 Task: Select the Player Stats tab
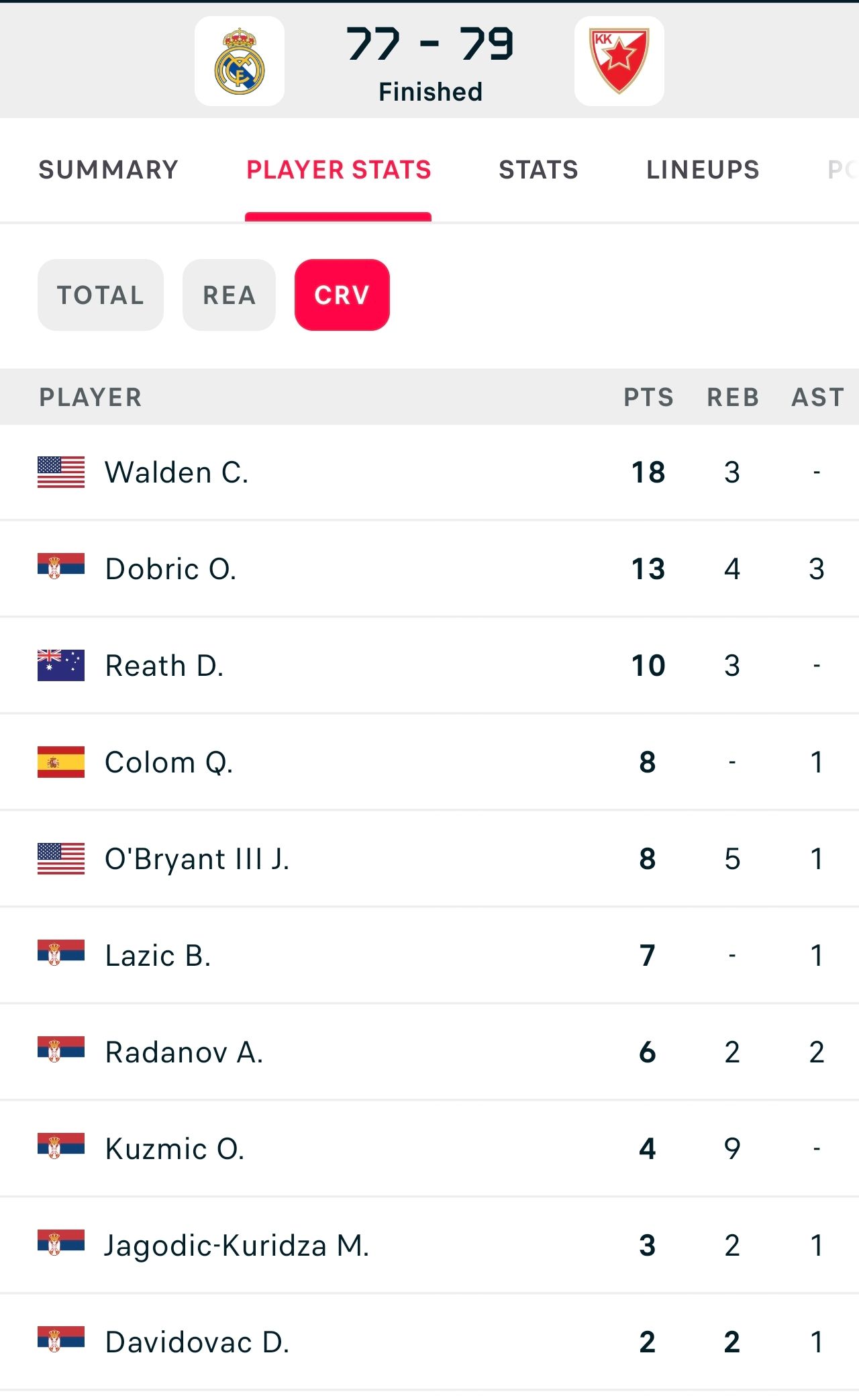coord(338,170)
